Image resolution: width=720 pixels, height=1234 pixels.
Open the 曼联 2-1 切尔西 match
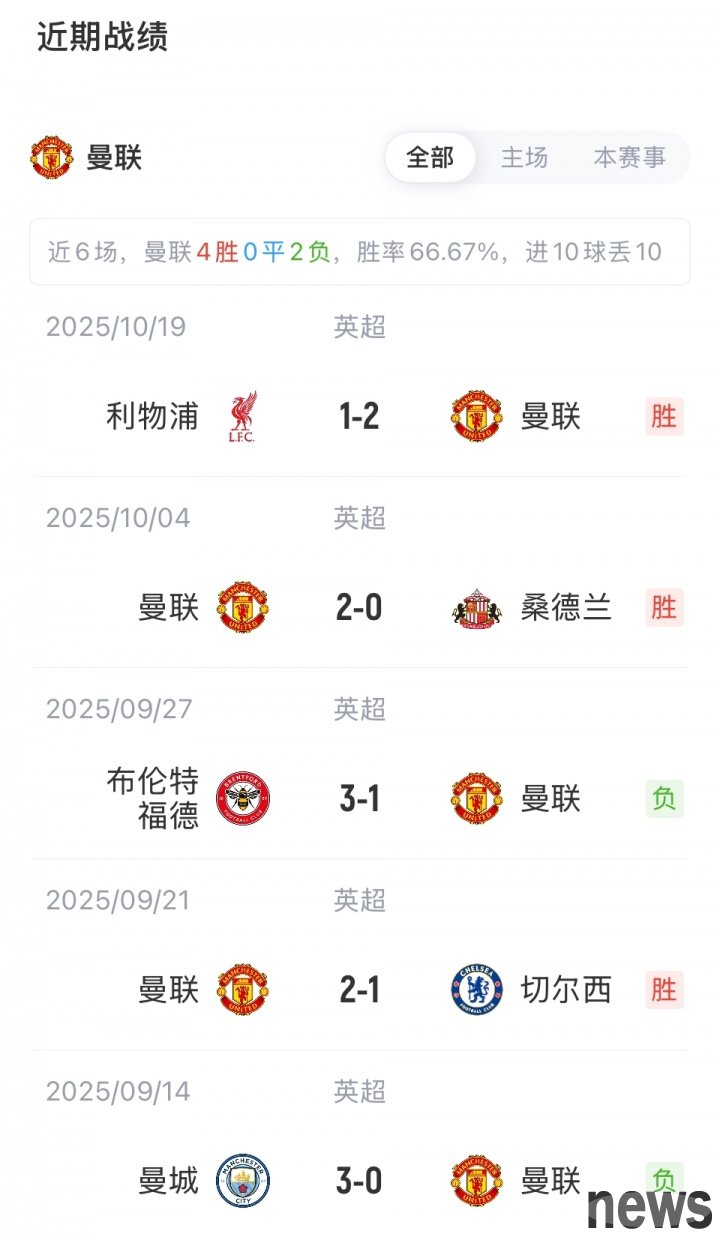point(359,989)
